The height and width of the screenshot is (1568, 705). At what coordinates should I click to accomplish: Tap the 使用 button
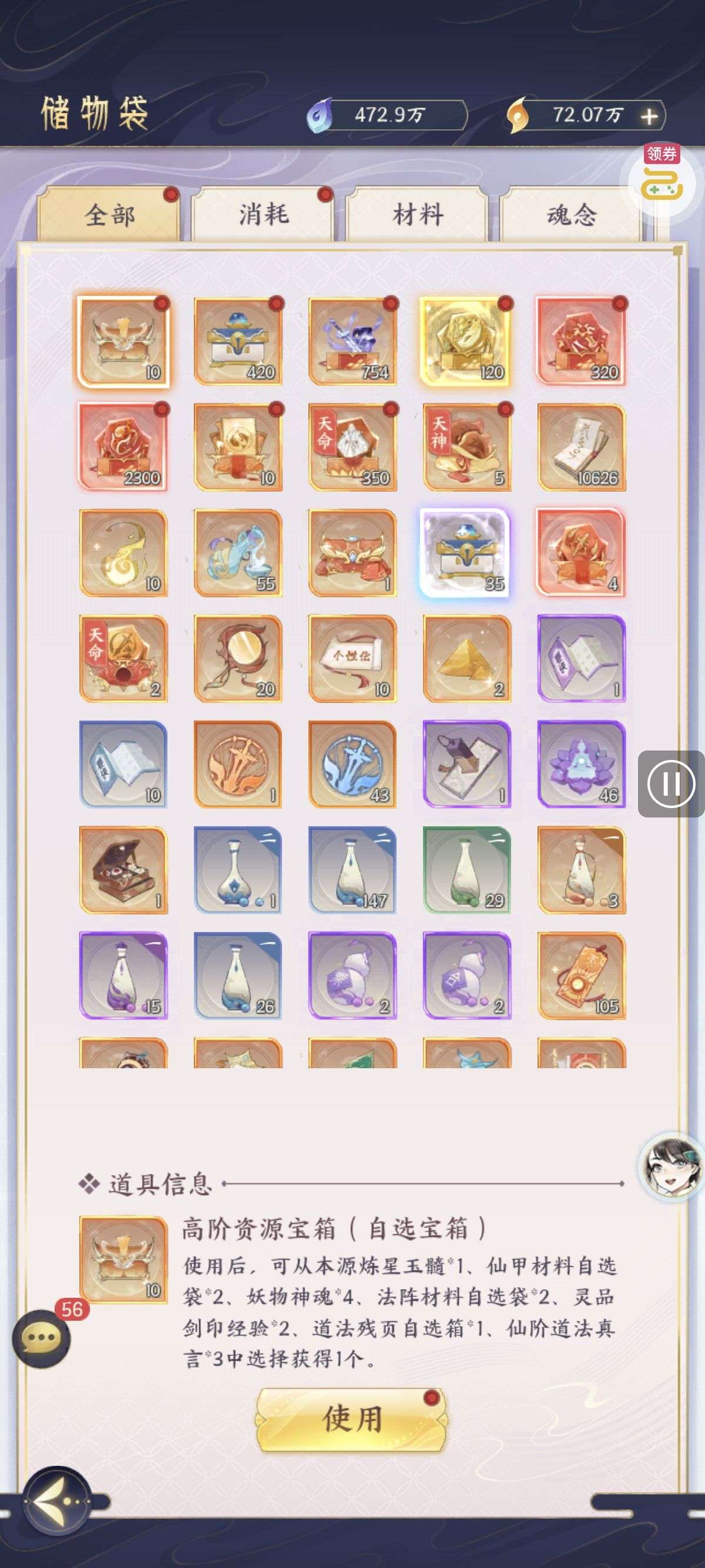tap(352, 1419)
